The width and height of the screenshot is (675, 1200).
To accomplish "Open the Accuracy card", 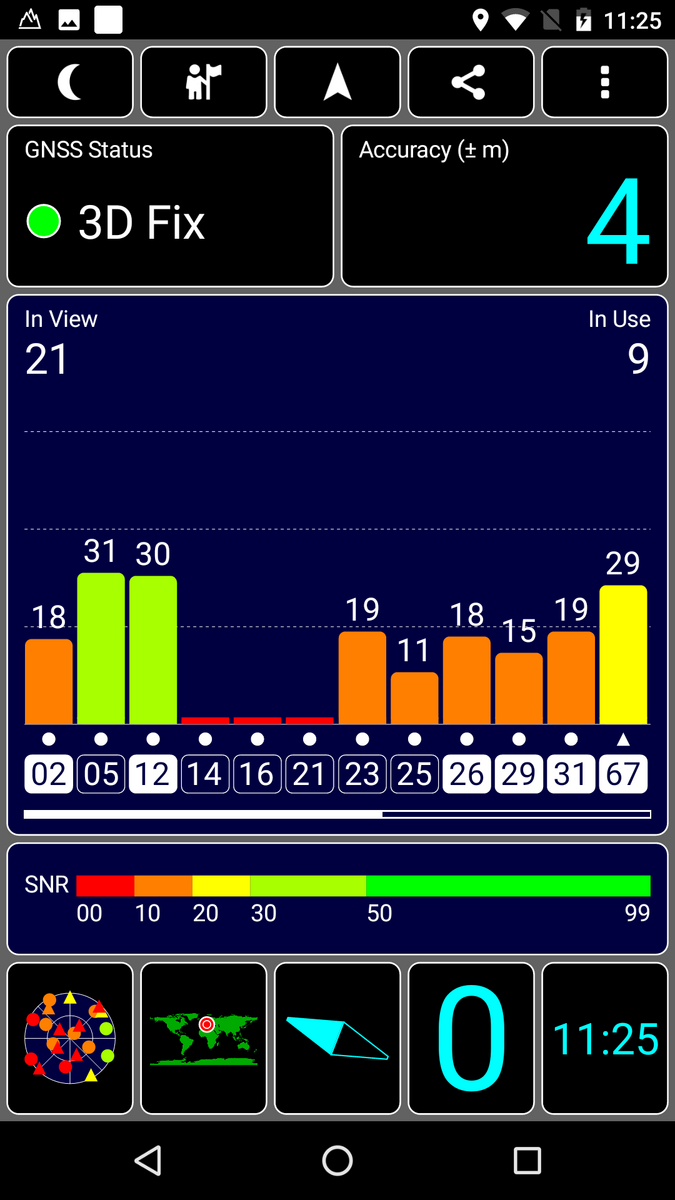I will click(x=504, y=206).
